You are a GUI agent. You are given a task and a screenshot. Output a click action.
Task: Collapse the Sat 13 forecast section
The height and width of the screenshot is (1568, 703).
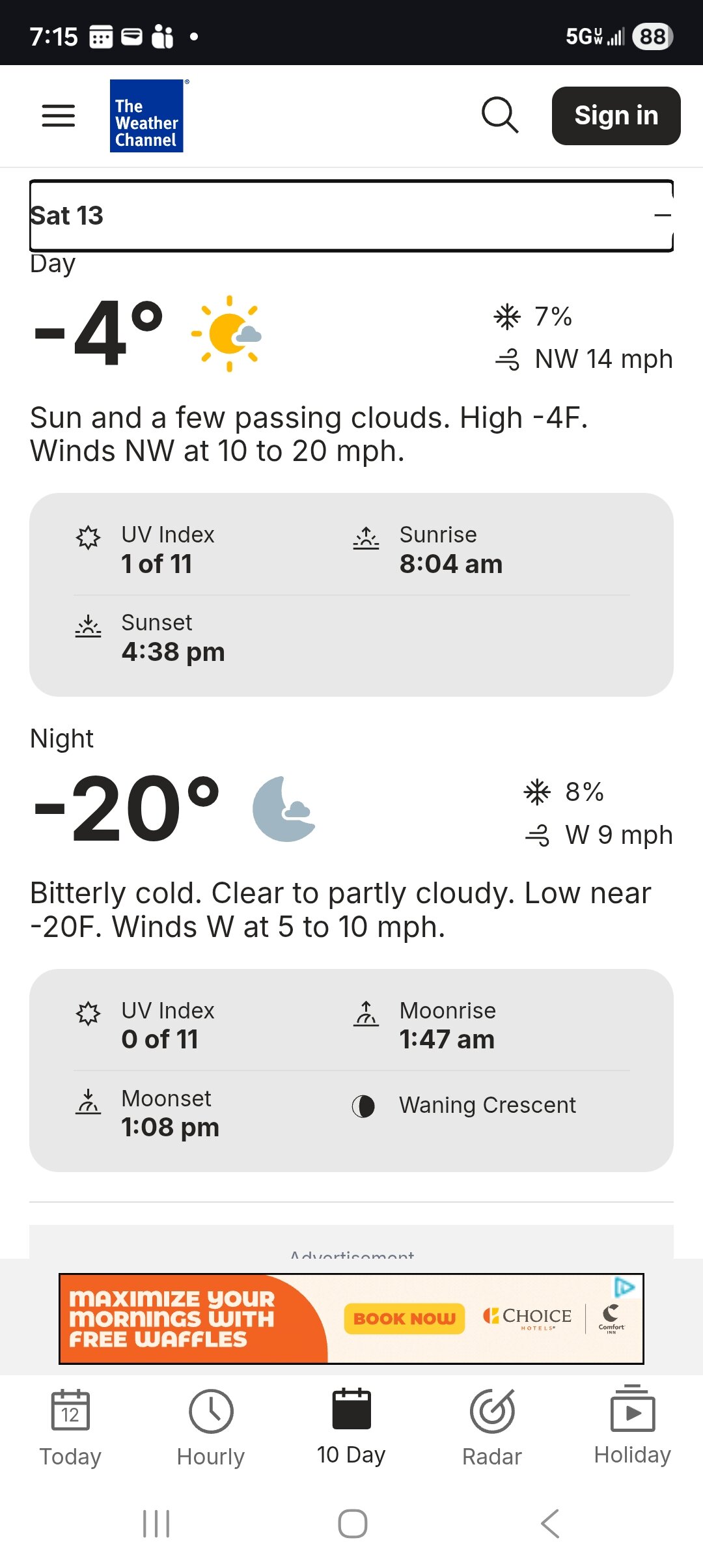[x=662, y=216]
